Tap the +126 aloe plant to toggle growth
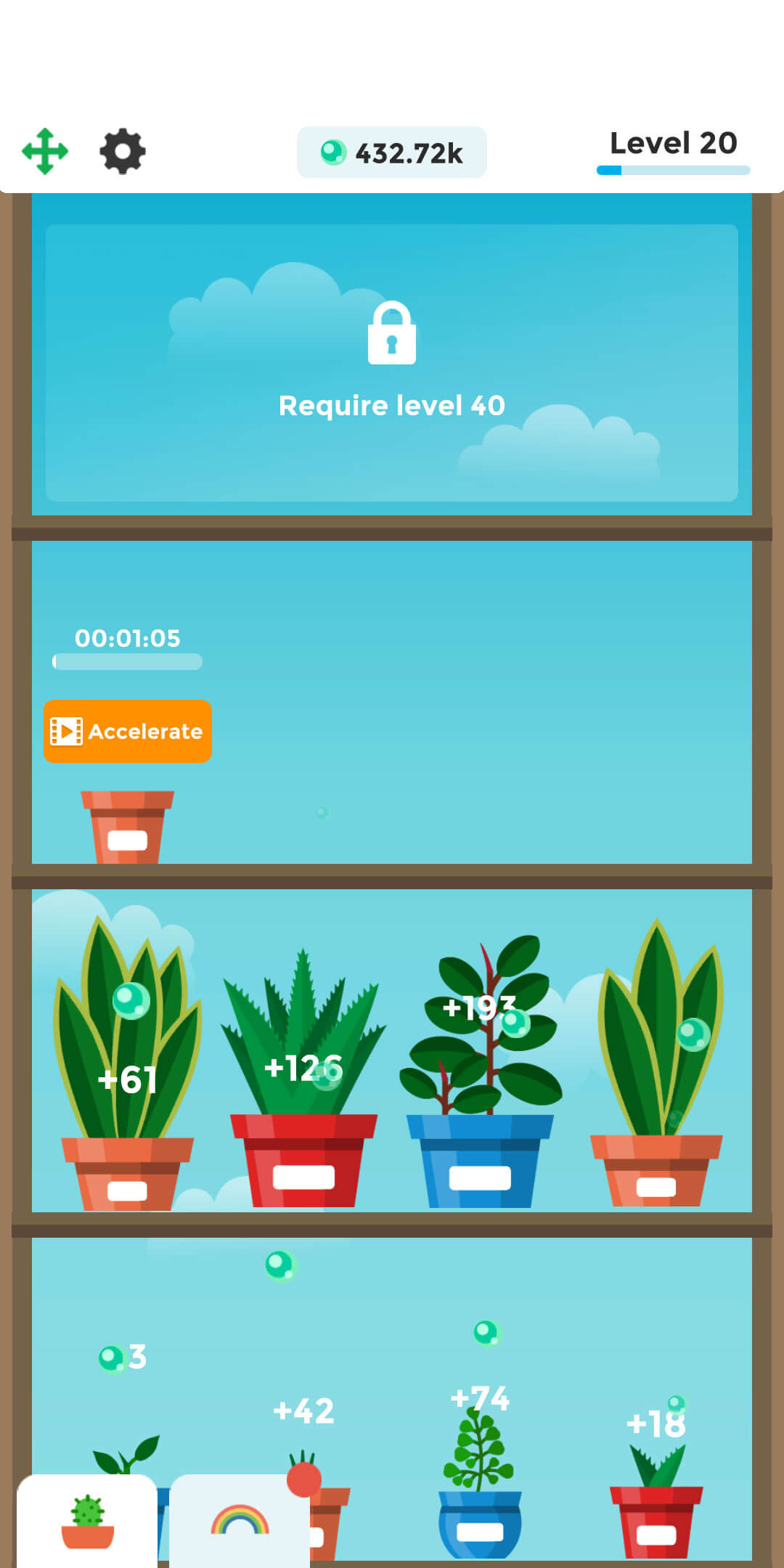Screen dimensions: 784x1568 tap(305, 1045)
